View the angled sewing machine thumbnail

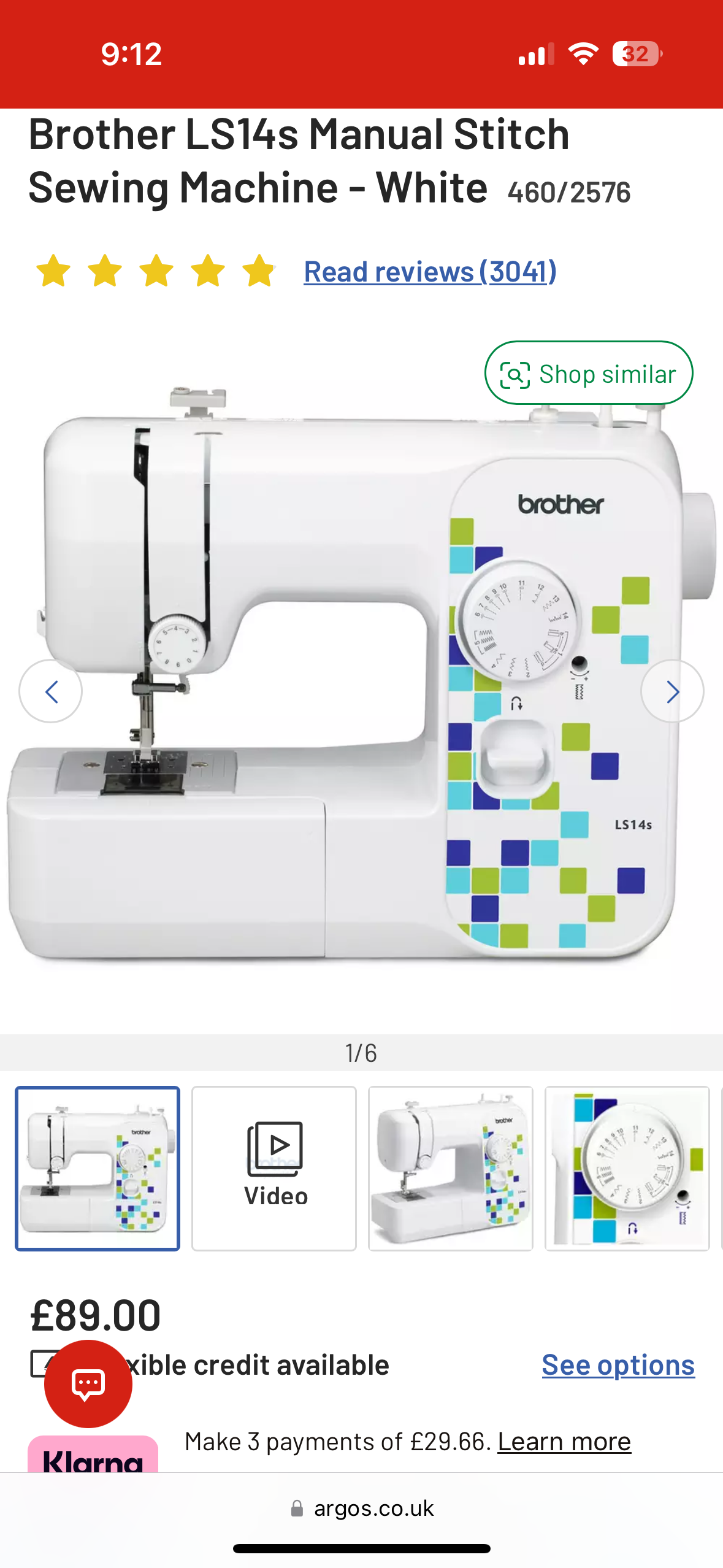coord(450,1168)
